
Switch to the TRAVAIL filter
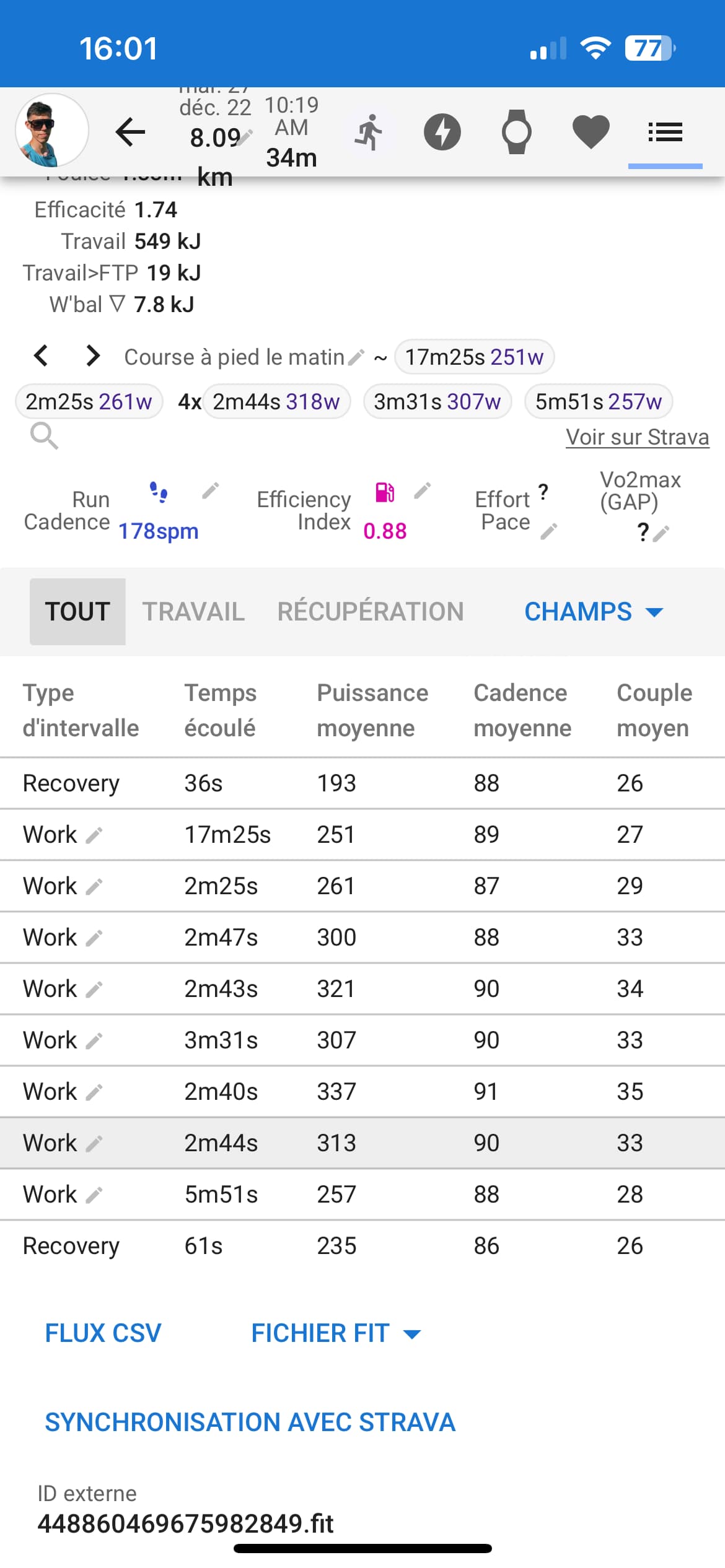click(x=194, y=611)
